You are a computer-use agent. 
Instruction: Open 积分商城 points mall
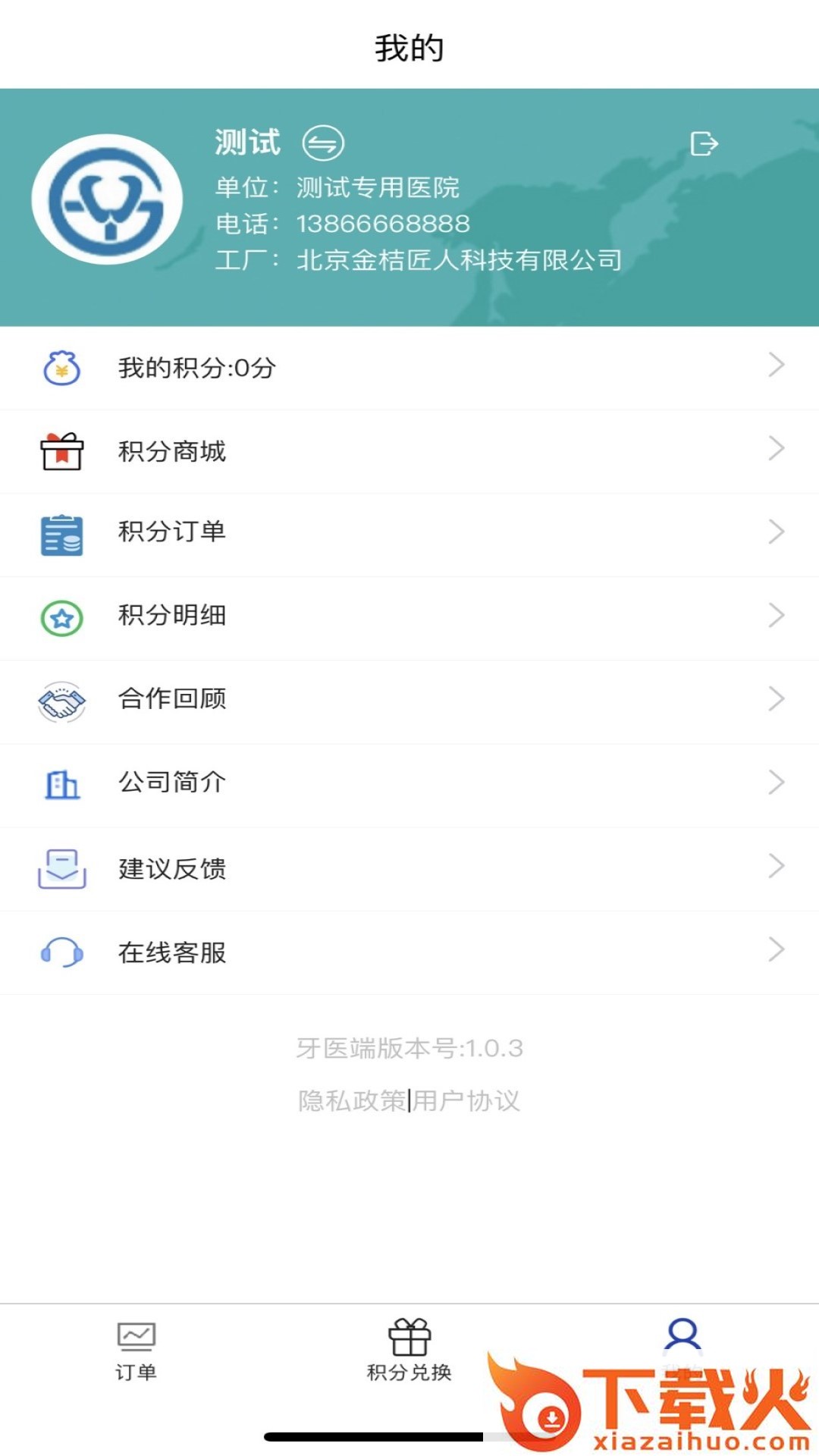(x=409, y=451)
